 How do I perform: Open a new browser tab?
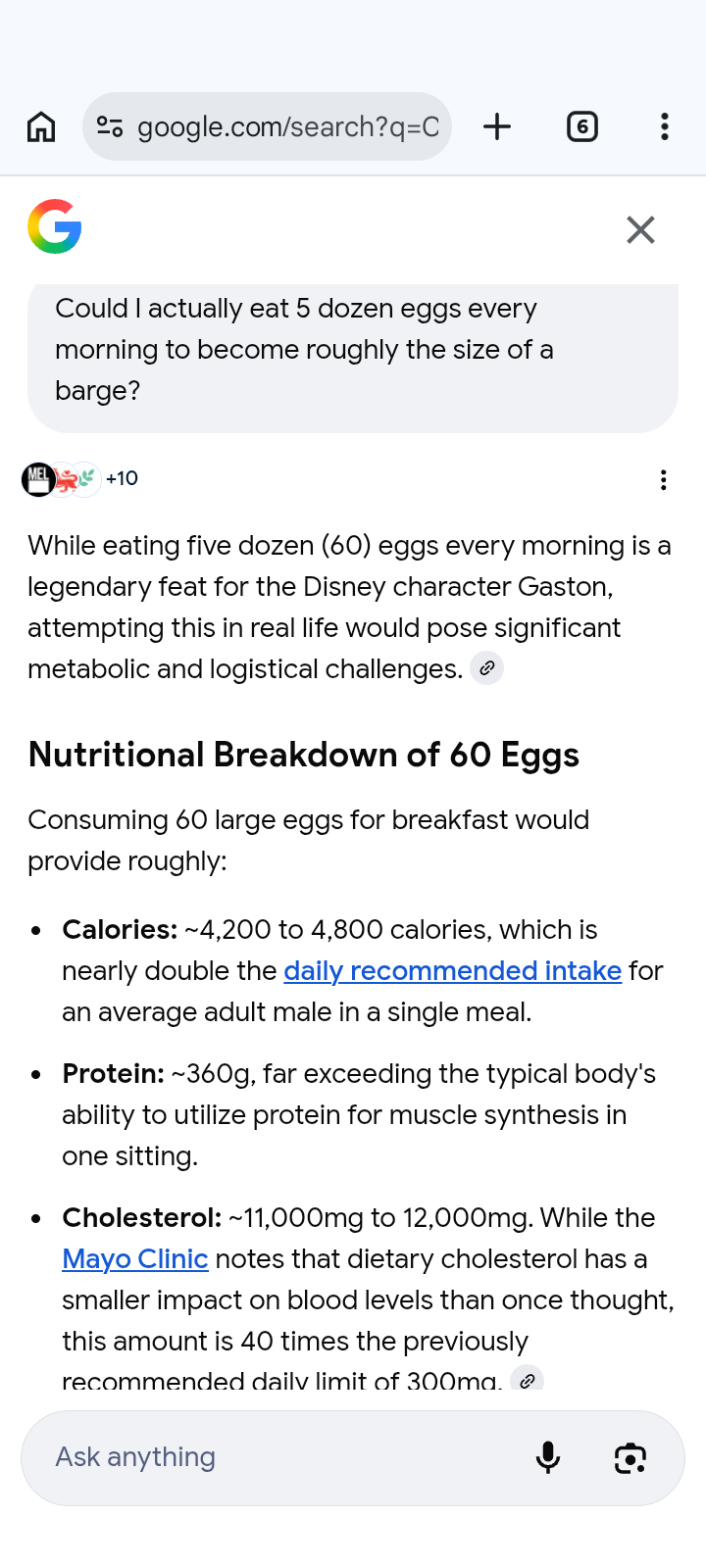pyautogui.click(x=497, y=126)
